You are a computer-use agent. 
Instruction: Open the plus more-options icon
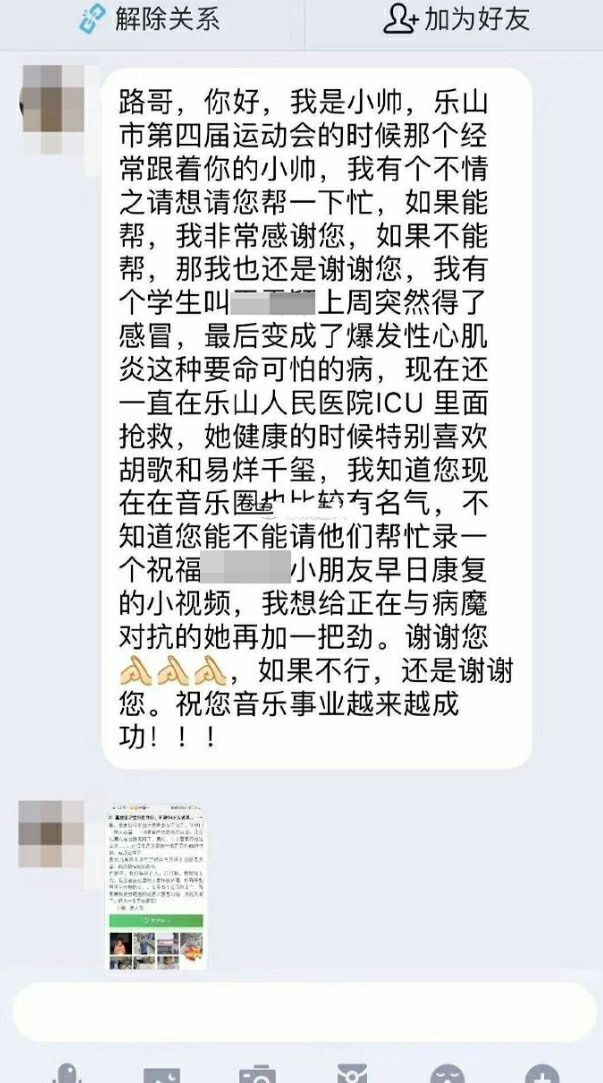pyautogui.click(x=542, y=1072)
